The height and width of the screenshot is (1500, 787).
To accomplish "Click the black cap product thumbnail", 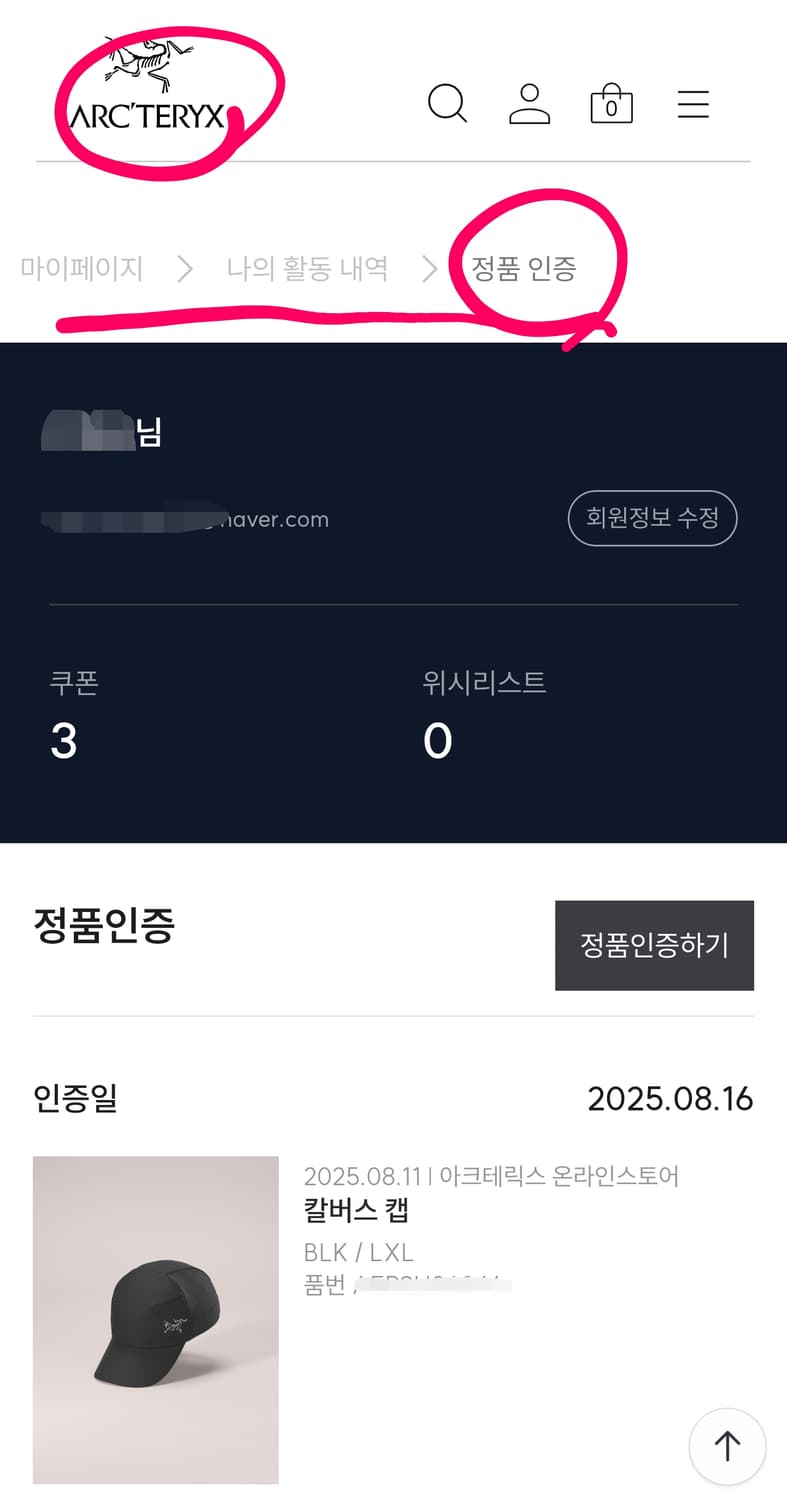I will pyautogui.click(x=155, y=1321).
